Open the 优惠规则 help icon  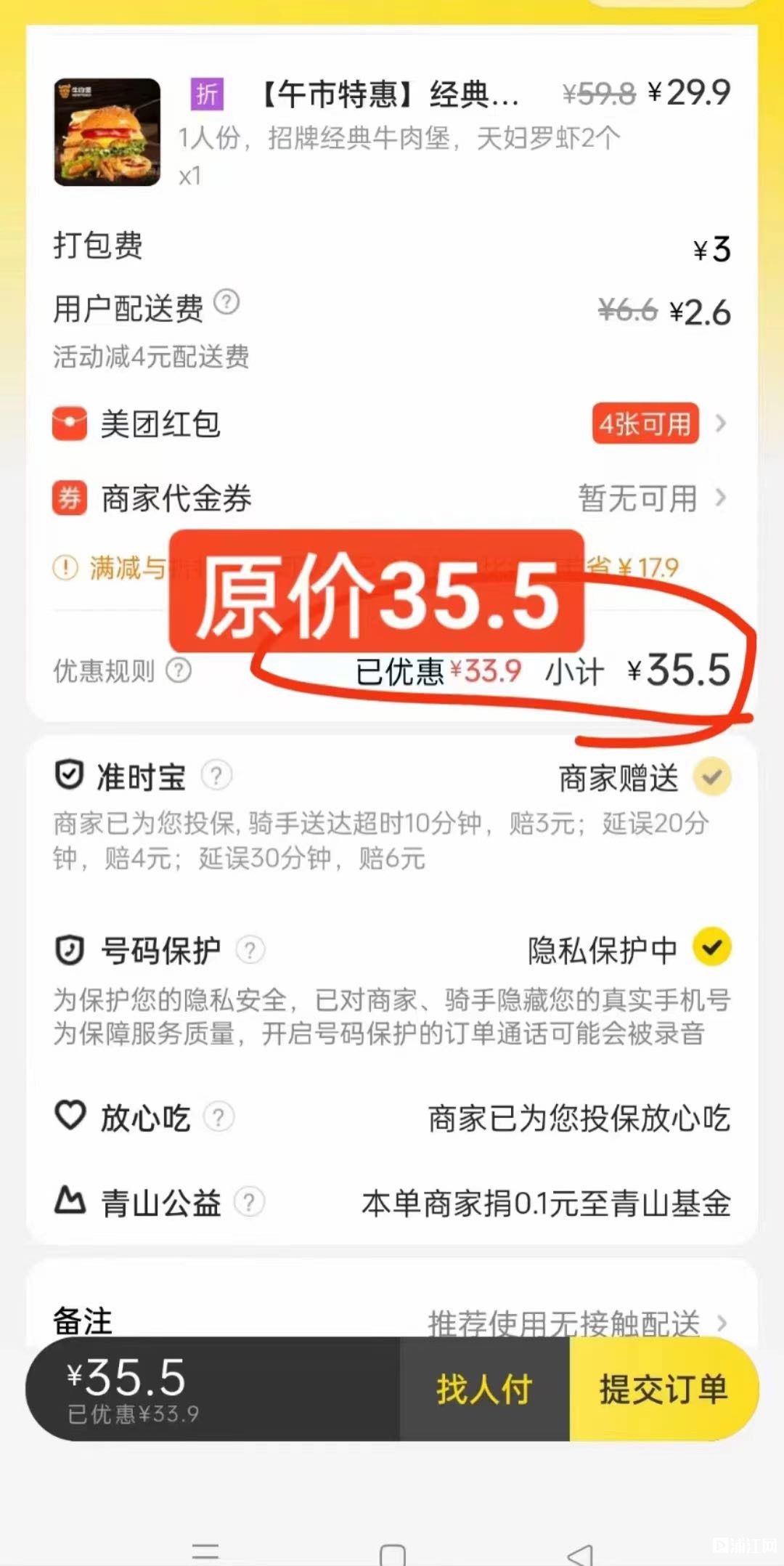click(179, 670)
